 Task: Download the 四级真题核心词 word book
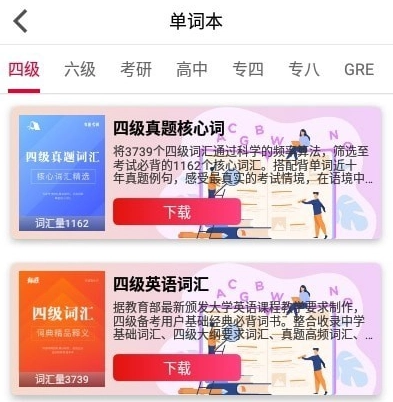(177, 212)
